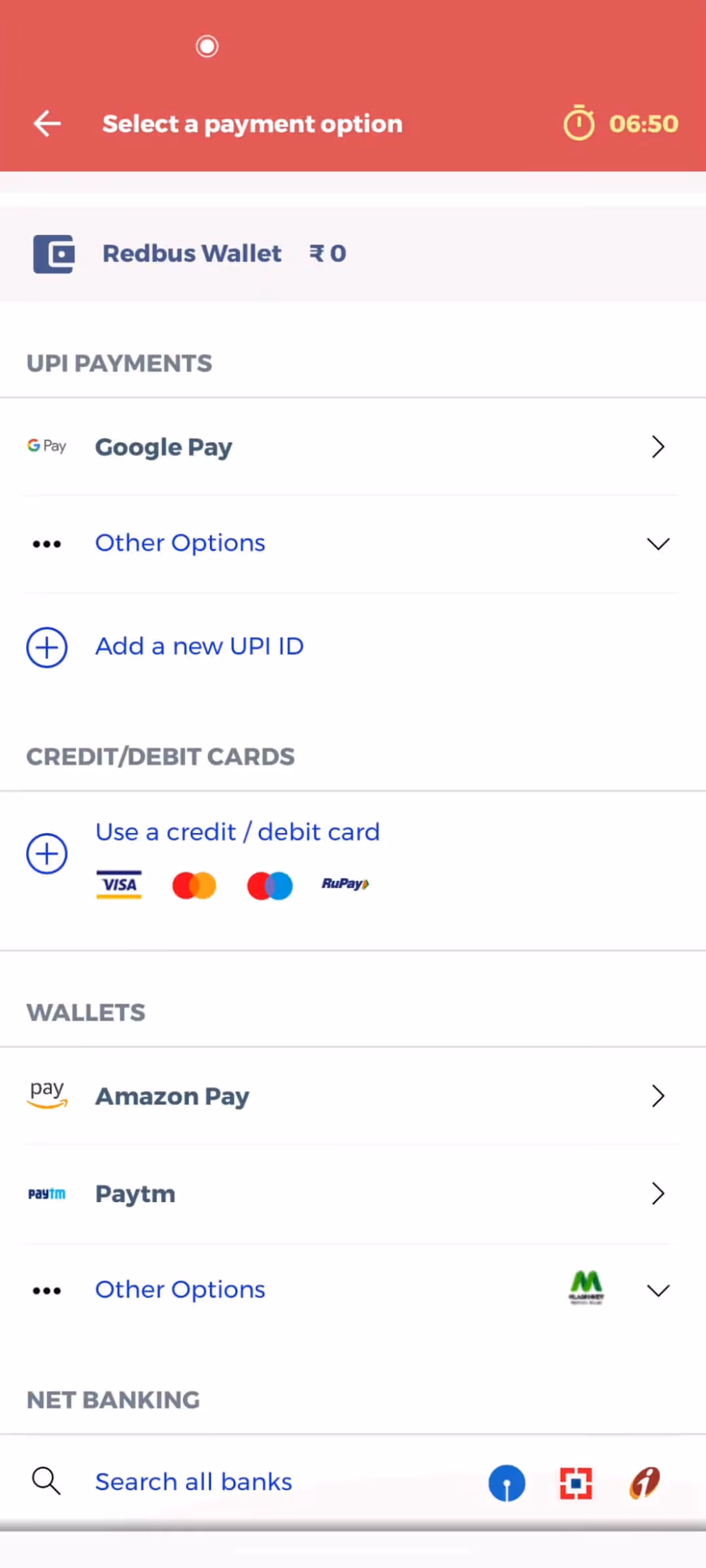Select Paytm wallet
The height and width of the screenshot is (1568, 706).
(353, 1194)
